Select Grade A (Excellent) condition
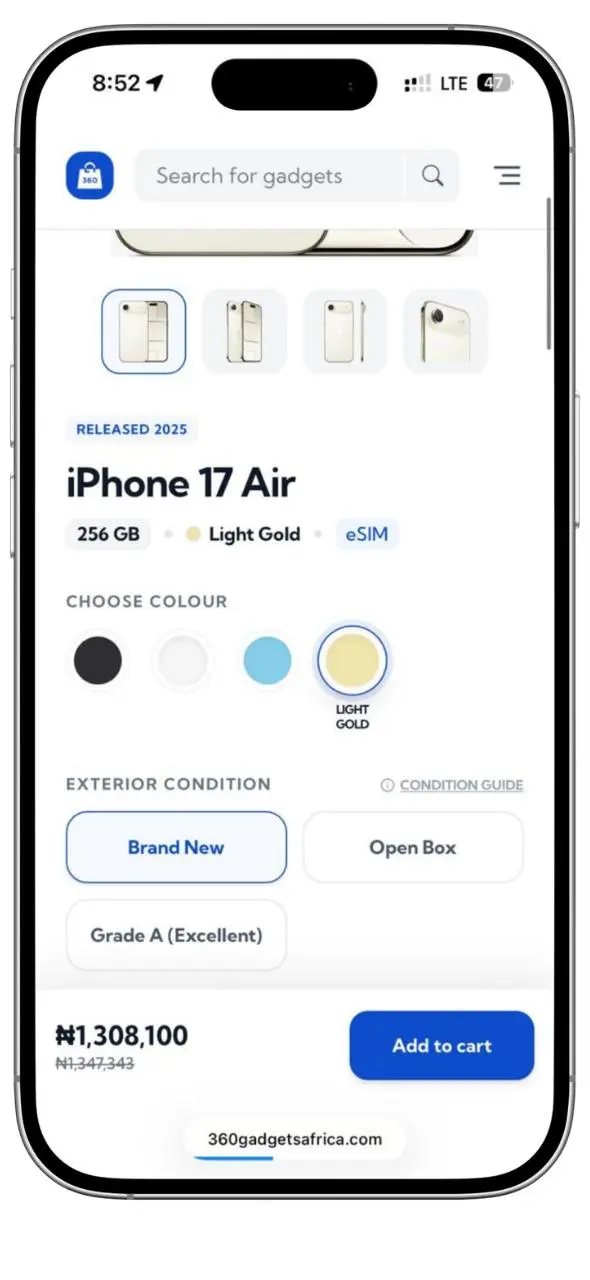590x1280 pixels. [176, 935]
